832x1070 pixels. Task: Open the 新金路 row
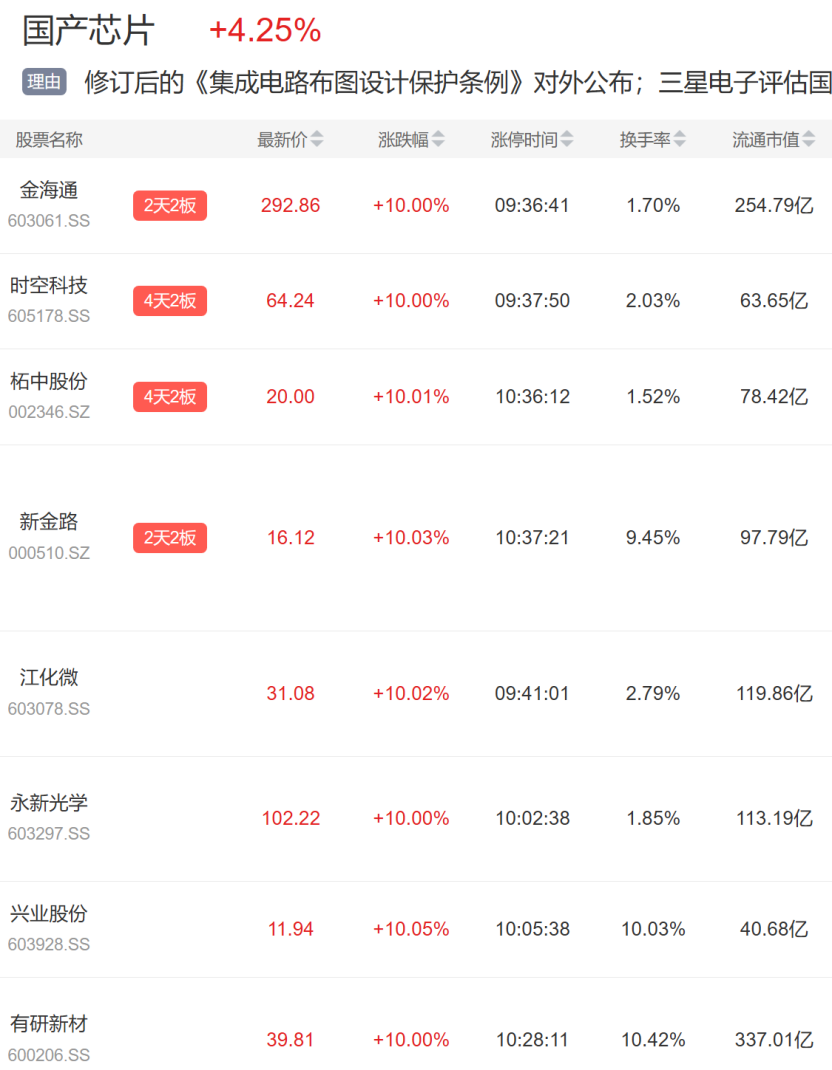(416, 538)
